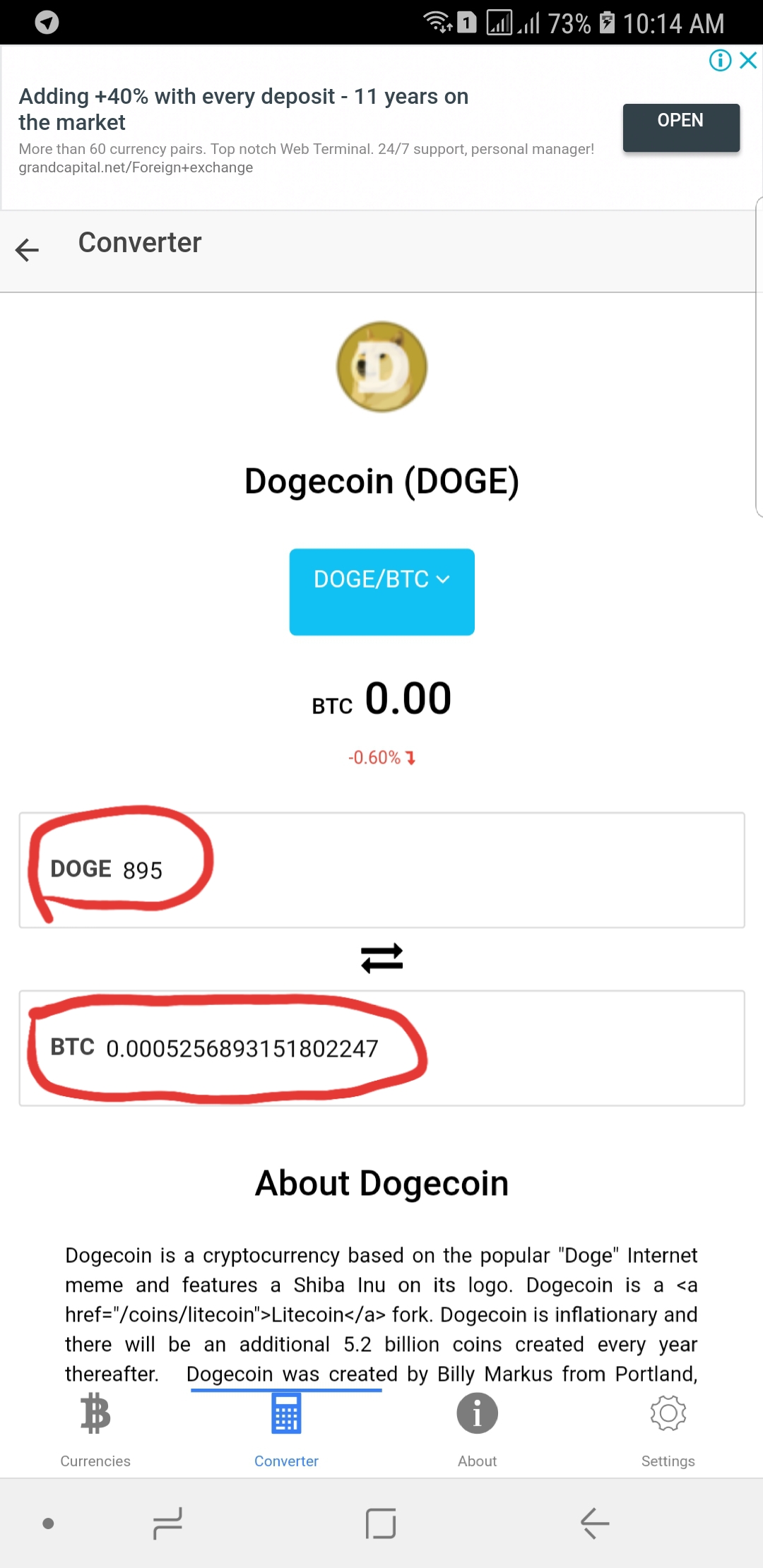Edit the DOGE amount field
This screenshot has width=763, height=1568.
pyautogui.click(x=381, y=870)
